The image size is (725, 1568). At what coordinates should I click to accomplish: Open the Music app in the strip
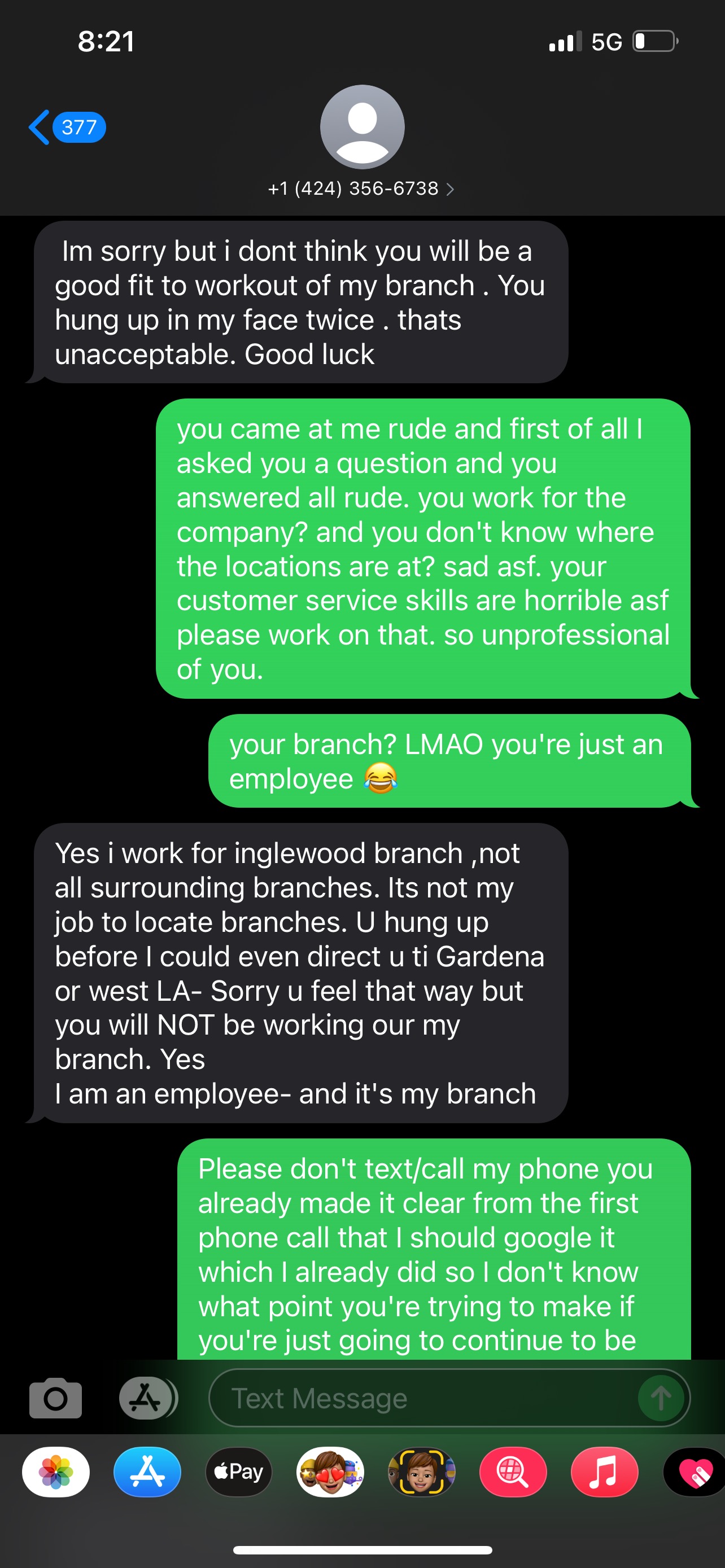point(604,1472)
